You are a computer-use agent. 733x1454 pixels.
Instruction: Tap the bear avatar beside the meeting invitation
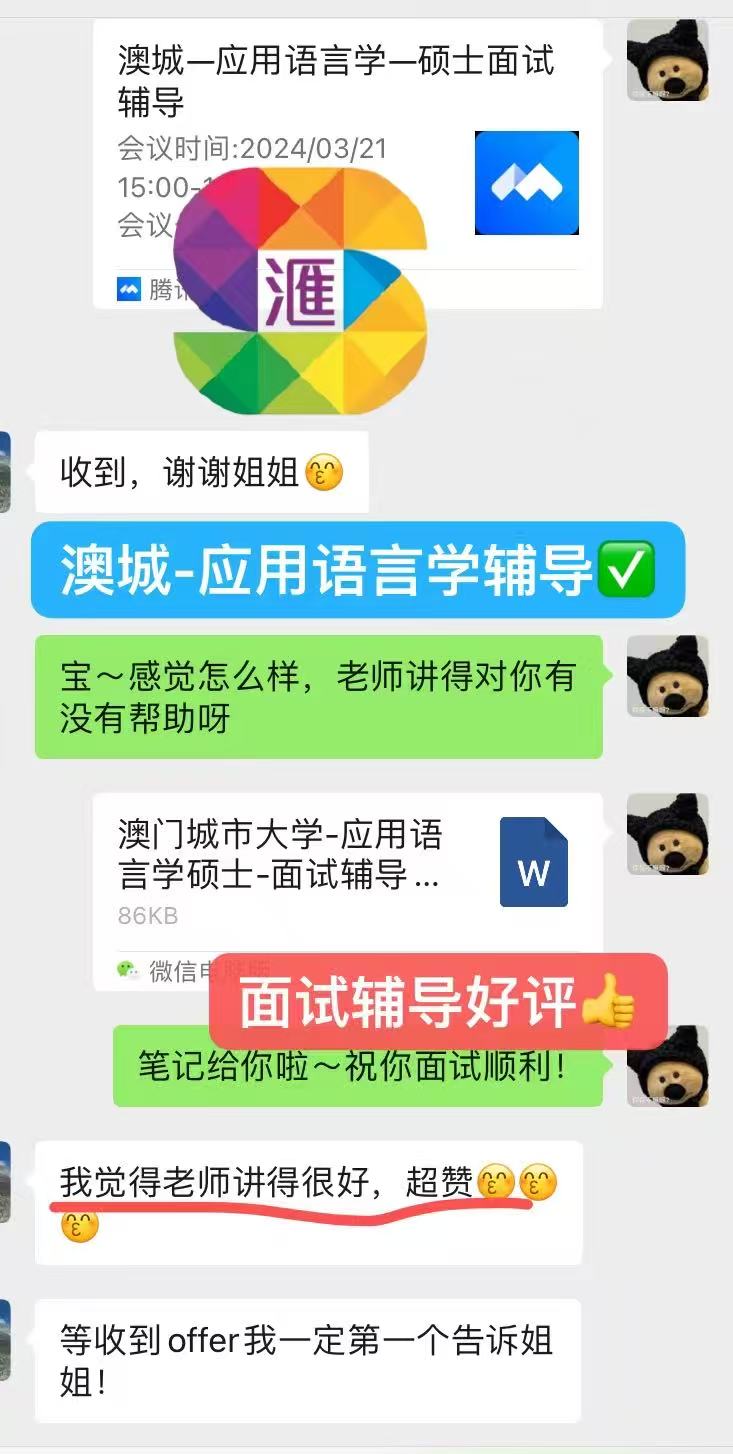click(x=667, y=60)
